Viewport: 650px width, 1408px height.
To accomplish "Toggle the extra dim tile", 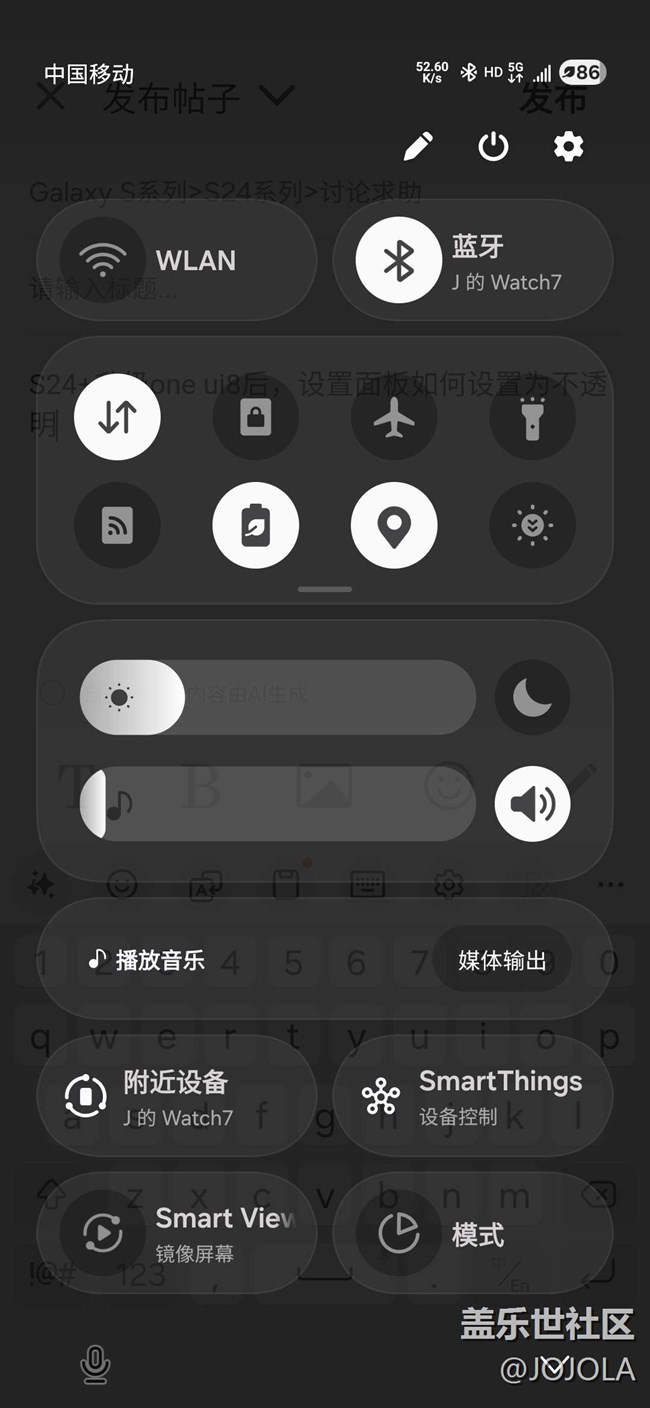I will pyautogui.click(x=532, y=525).
